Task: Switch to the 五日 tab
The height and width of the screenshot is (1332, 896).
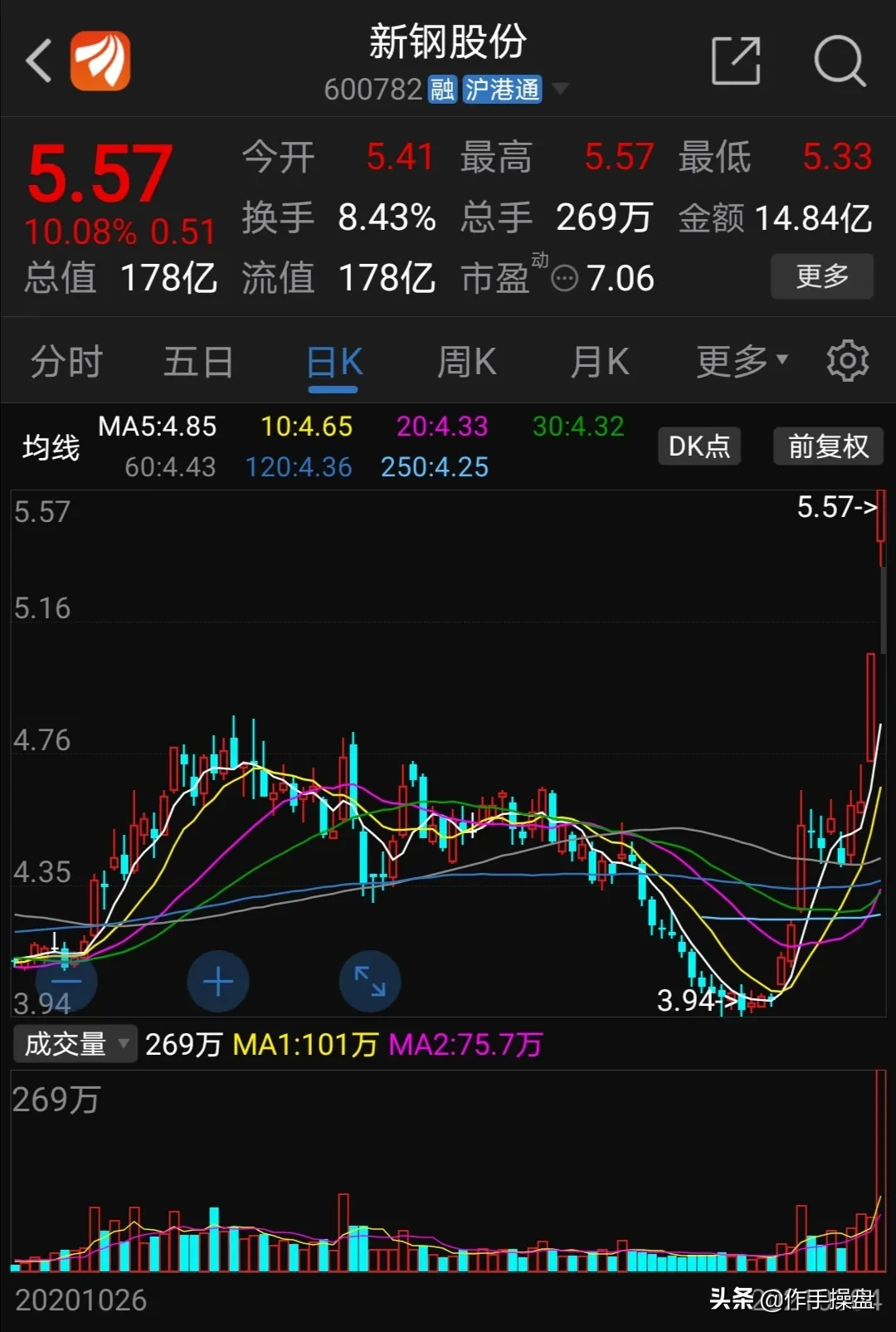Action: (x=198, y=363)
